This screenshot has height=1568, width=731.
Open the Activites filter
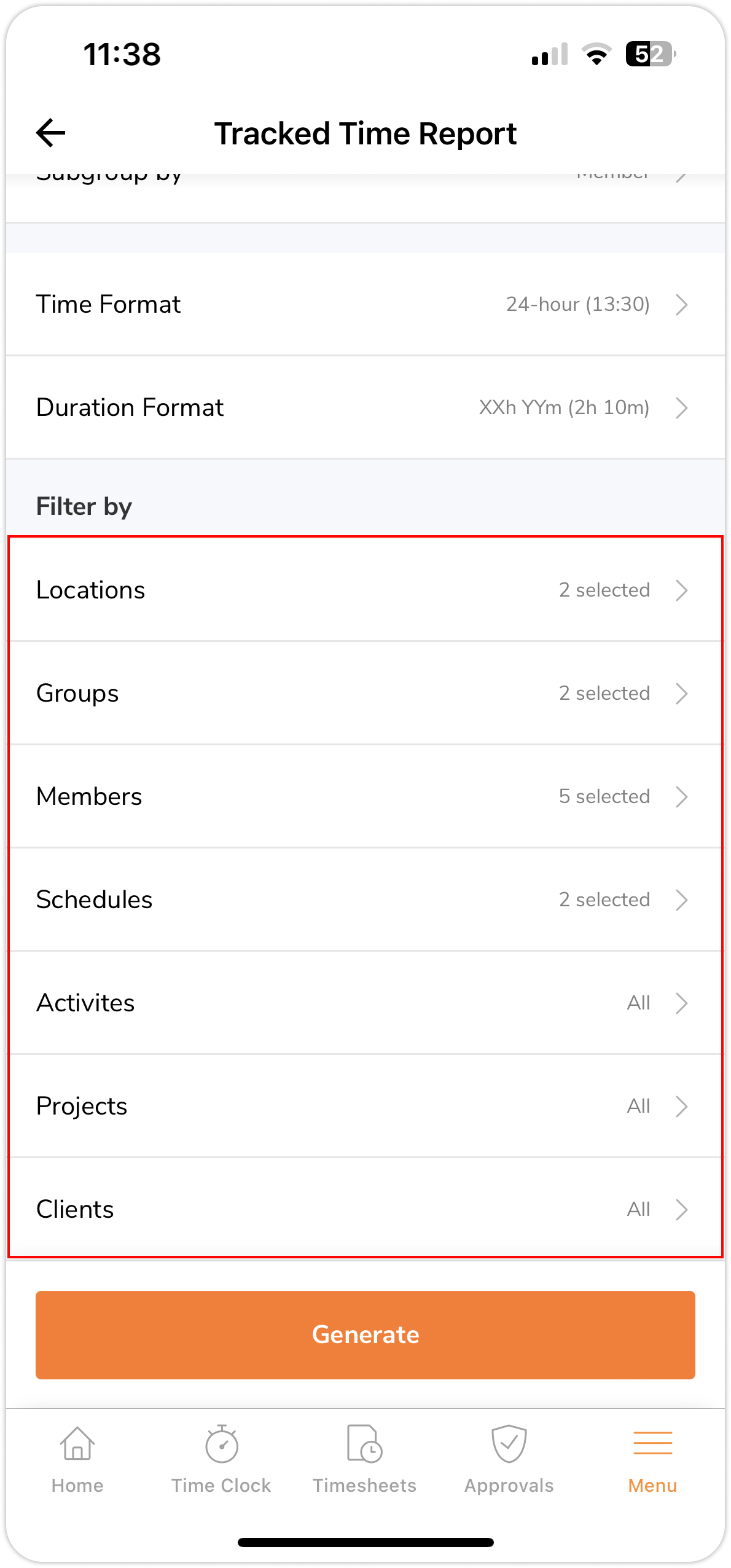[x=365, y=1003]
